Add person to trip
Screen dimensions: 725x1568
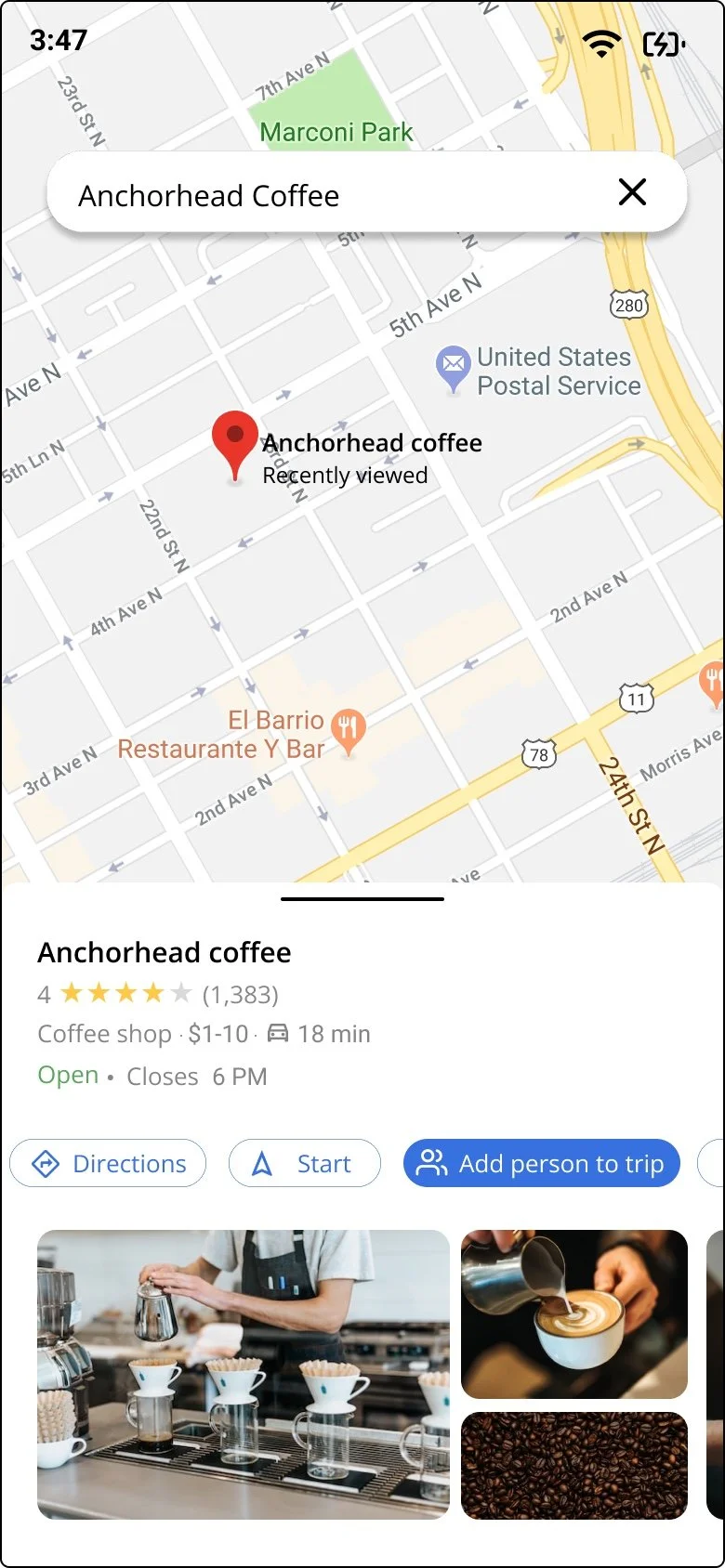[x=541, y=1163]
